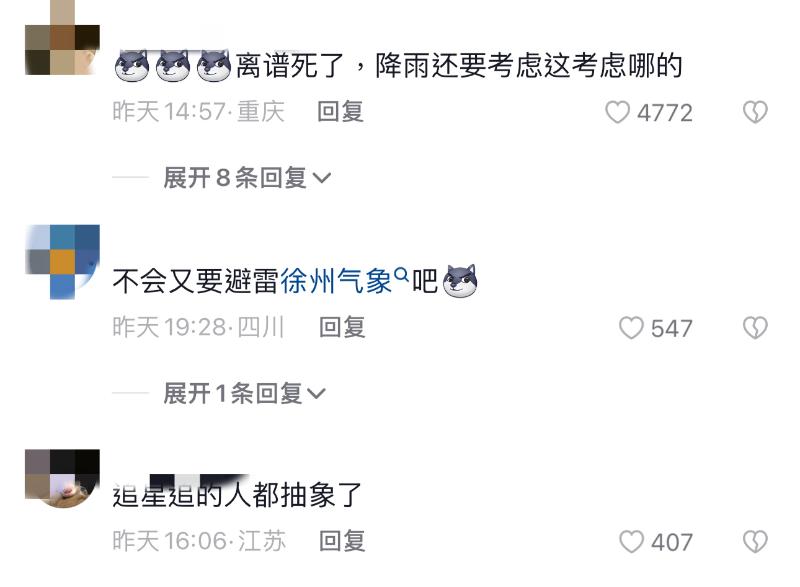
Task: Dislike the comment posted from 四川
Action: click(755, 327)
